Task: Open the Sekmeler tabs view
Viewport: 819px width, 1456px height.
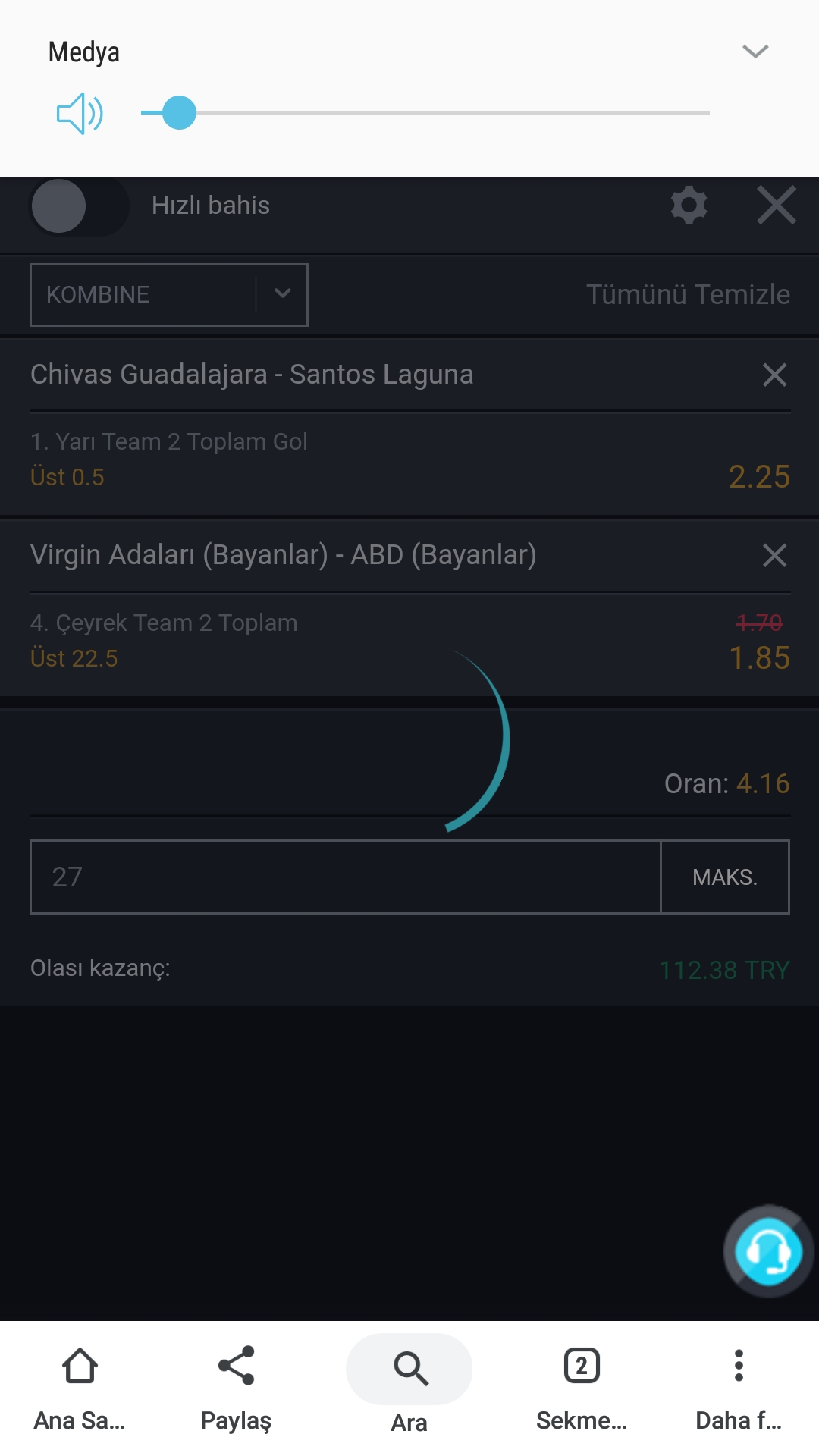Action: coord(582,1389)
